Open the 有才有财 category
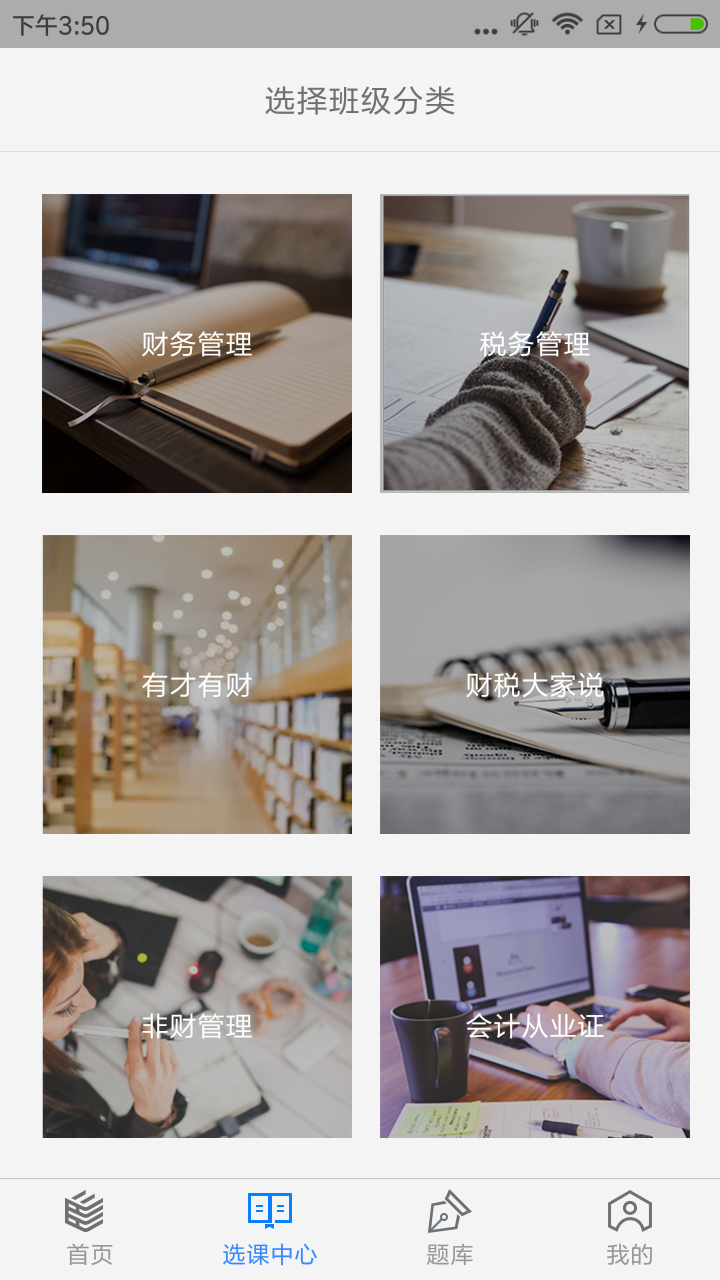This screenshot has height=1280, width=720. (197, 684)
